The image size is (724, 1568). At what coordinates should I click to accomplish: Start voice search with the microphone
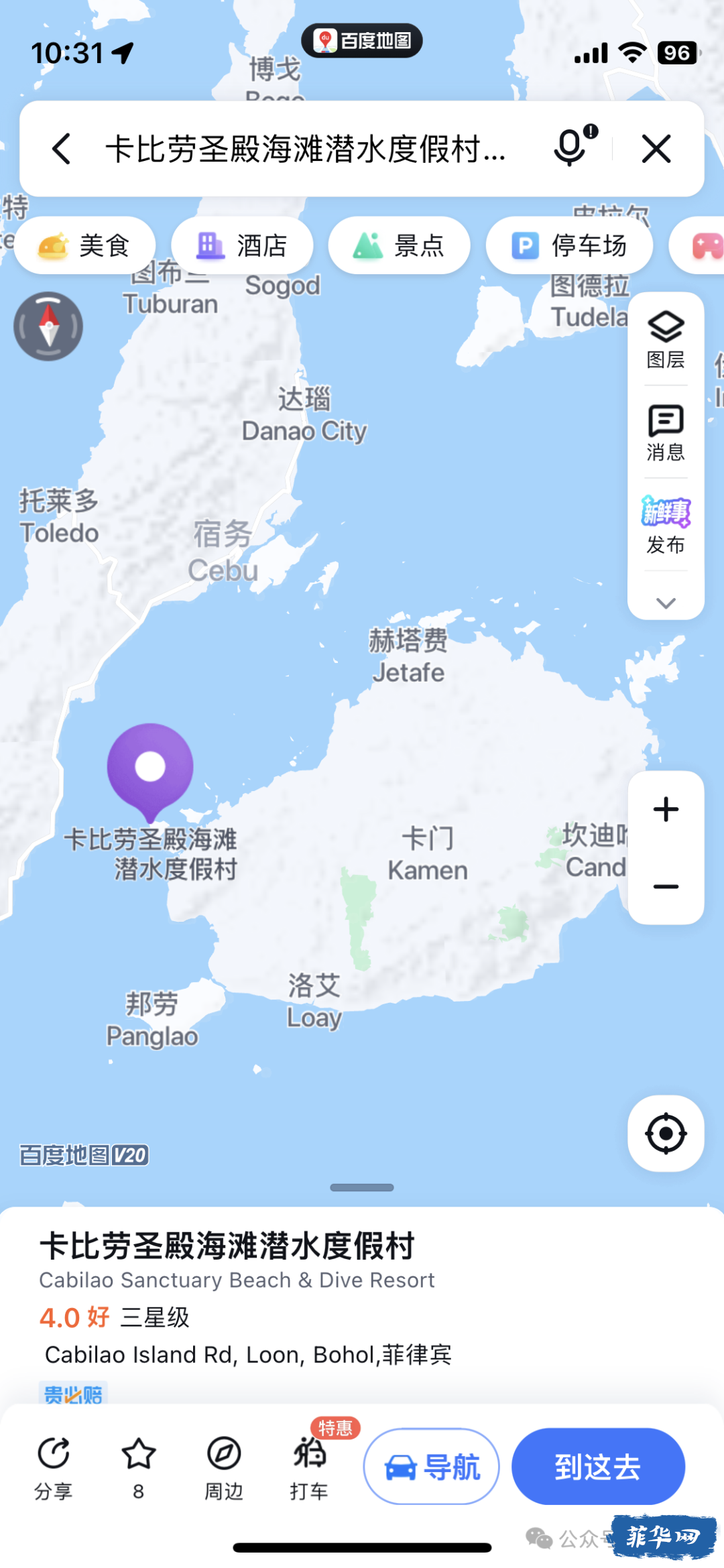[572, 147]
